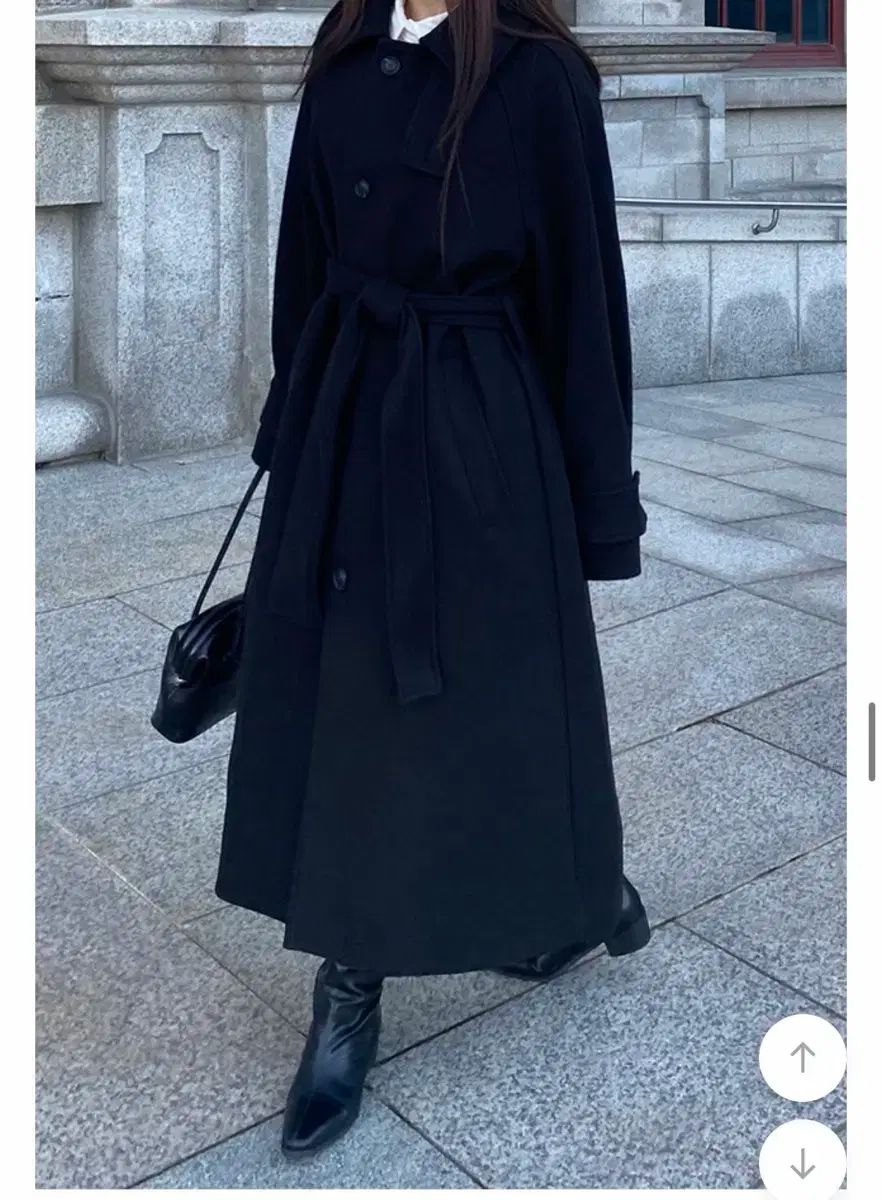Tap the up arrow to return to top

point(802,1057)
